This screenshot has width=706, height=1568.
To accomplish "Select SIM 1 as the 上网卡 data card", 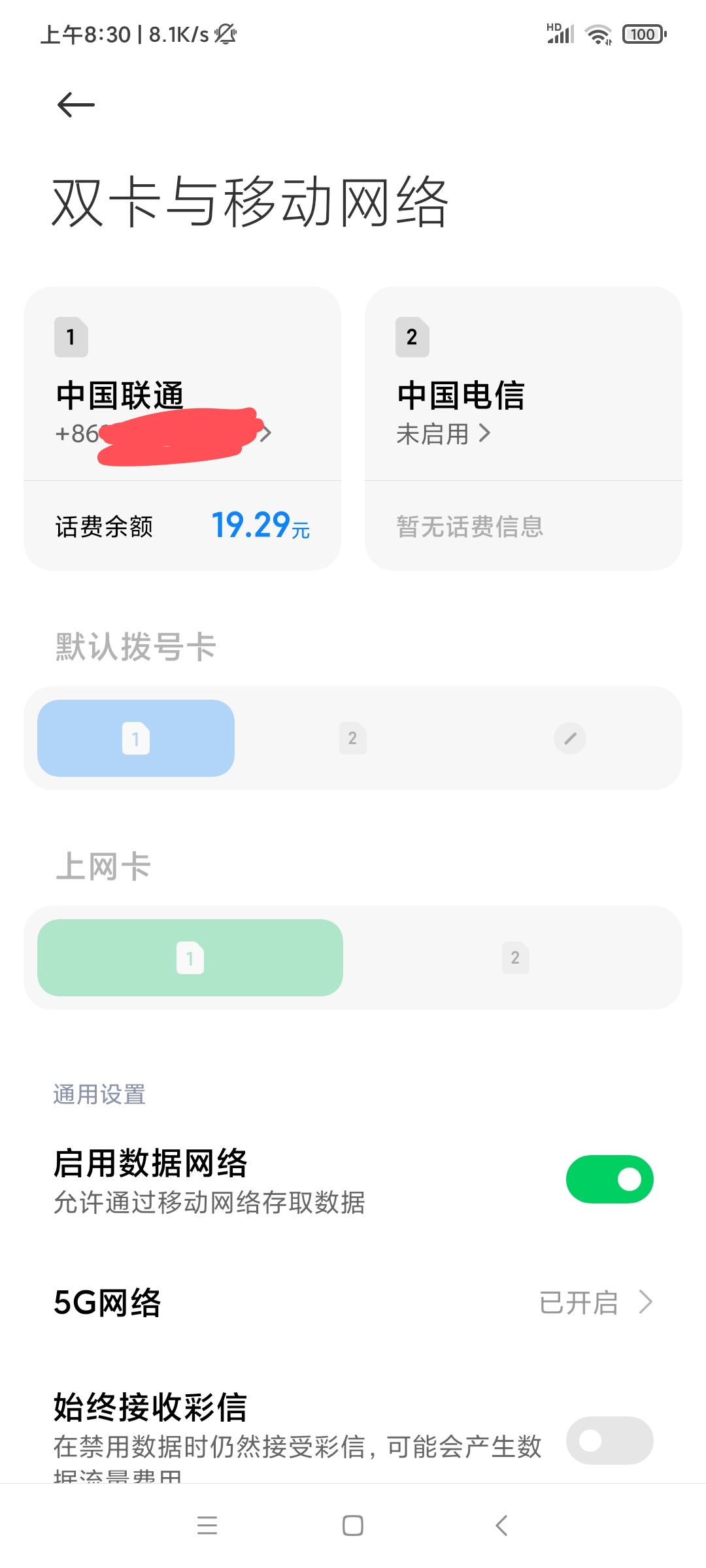I will pos(190,958).
